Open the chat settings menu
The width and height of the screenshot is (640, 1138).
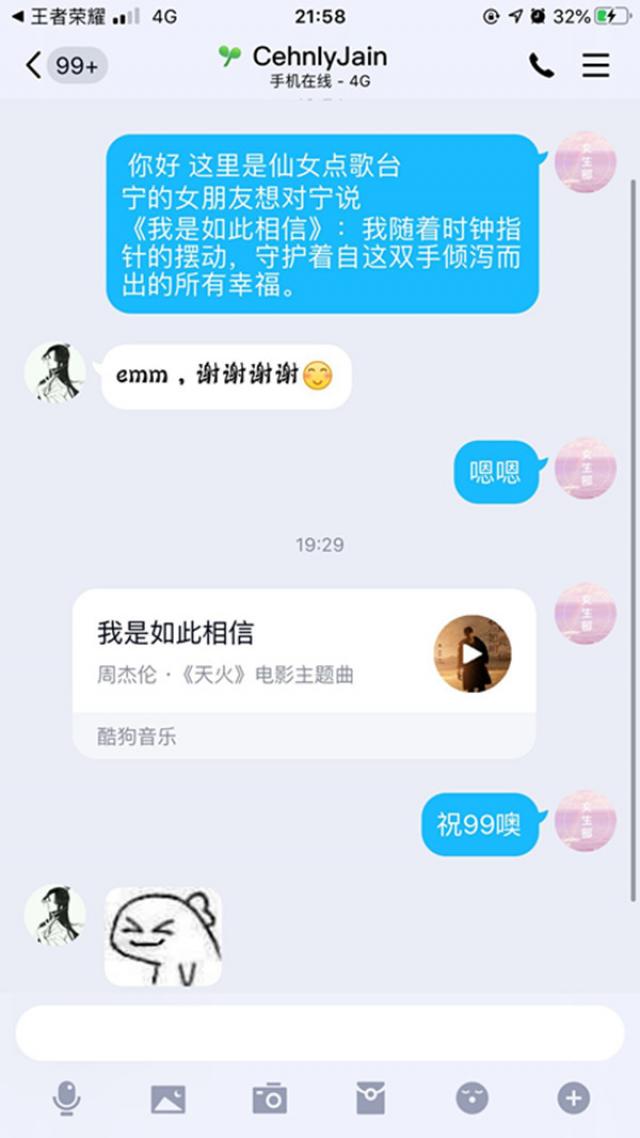point(596,66)
